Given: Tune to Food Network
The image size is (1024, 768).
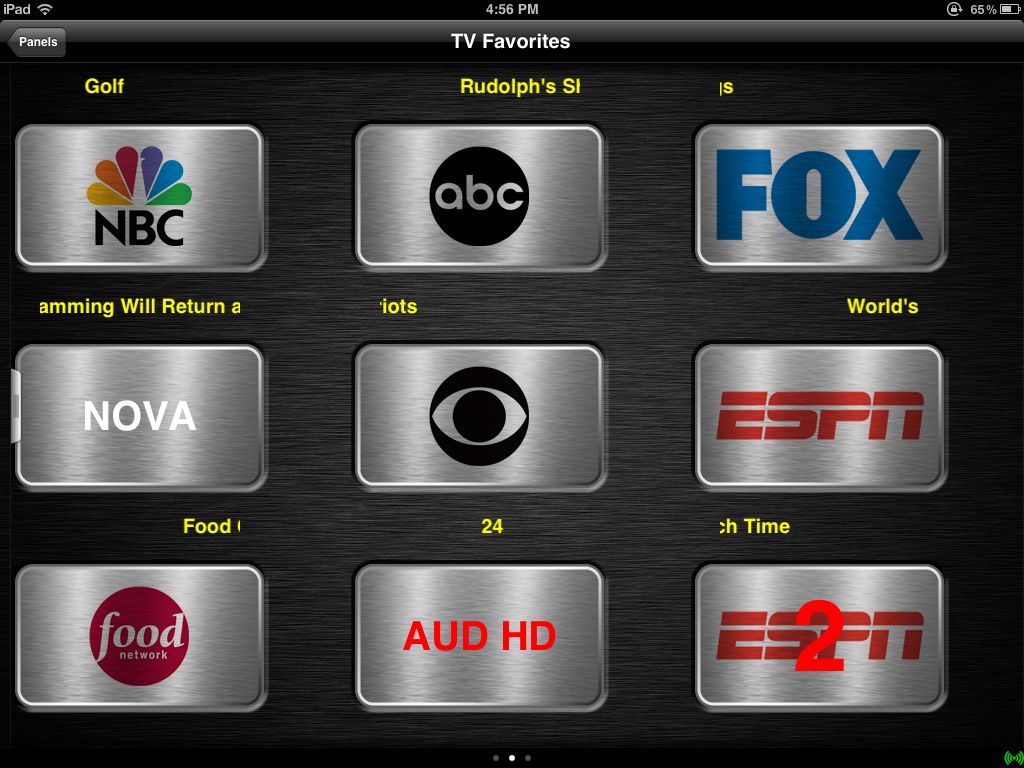Looking at the screenshot, I should tap(140, 636).
